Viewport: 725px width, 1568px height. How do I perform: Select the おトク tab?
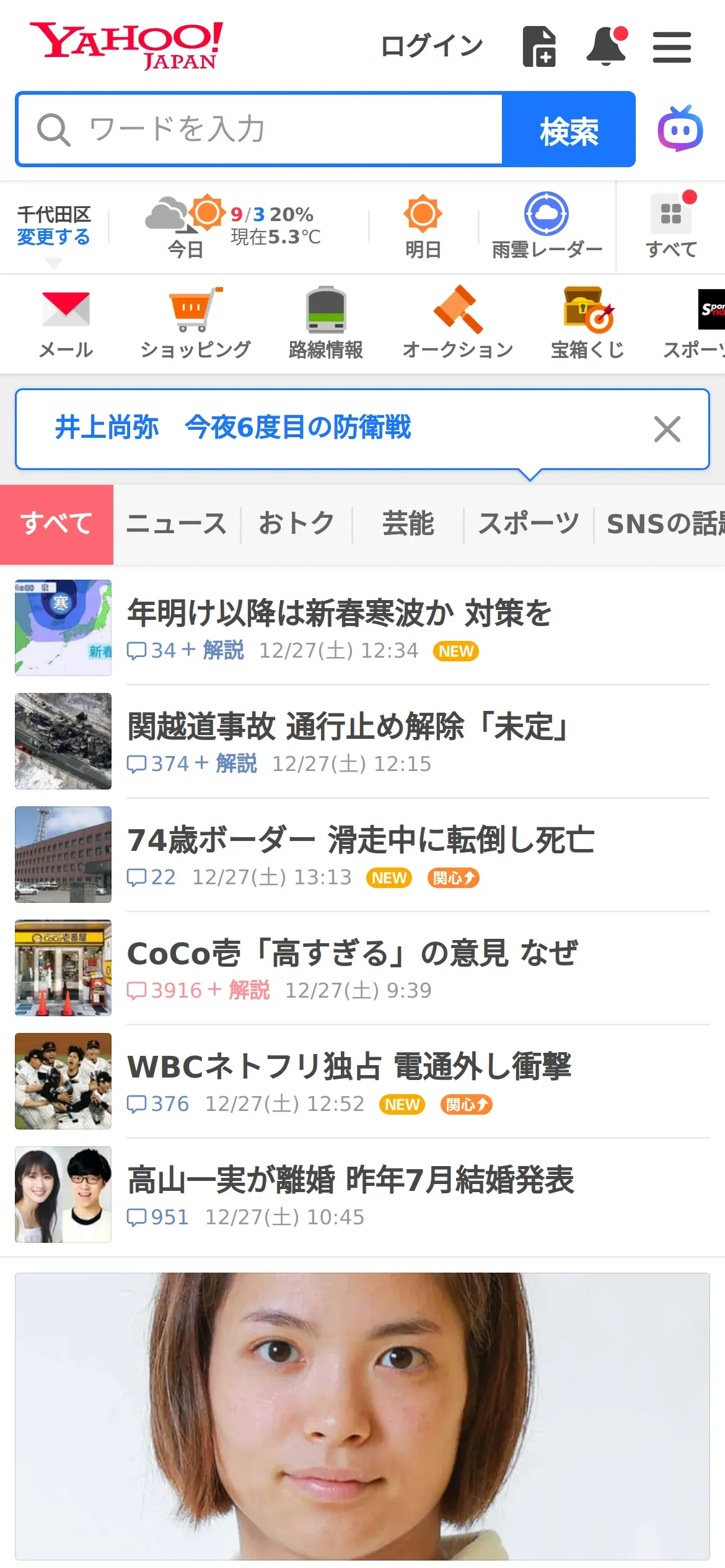click(x=296, y=524)
